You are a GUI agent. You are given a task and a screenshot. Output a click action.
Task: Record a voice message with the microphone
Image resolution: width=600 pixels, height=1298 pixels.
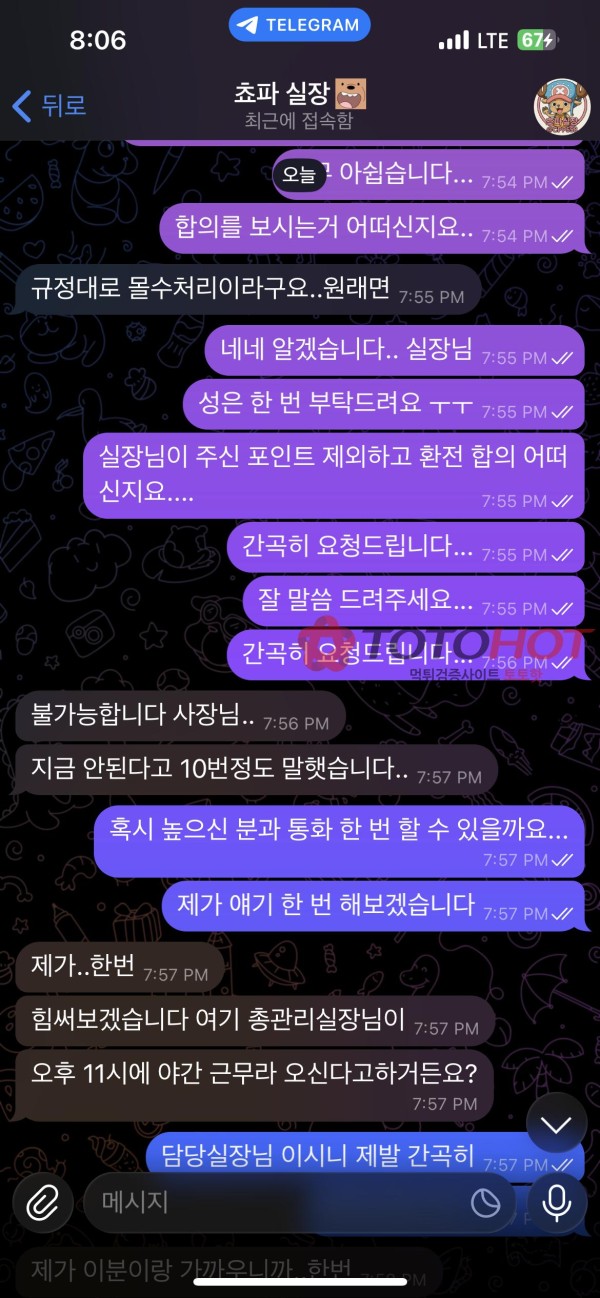click(x=556, y=1201)
